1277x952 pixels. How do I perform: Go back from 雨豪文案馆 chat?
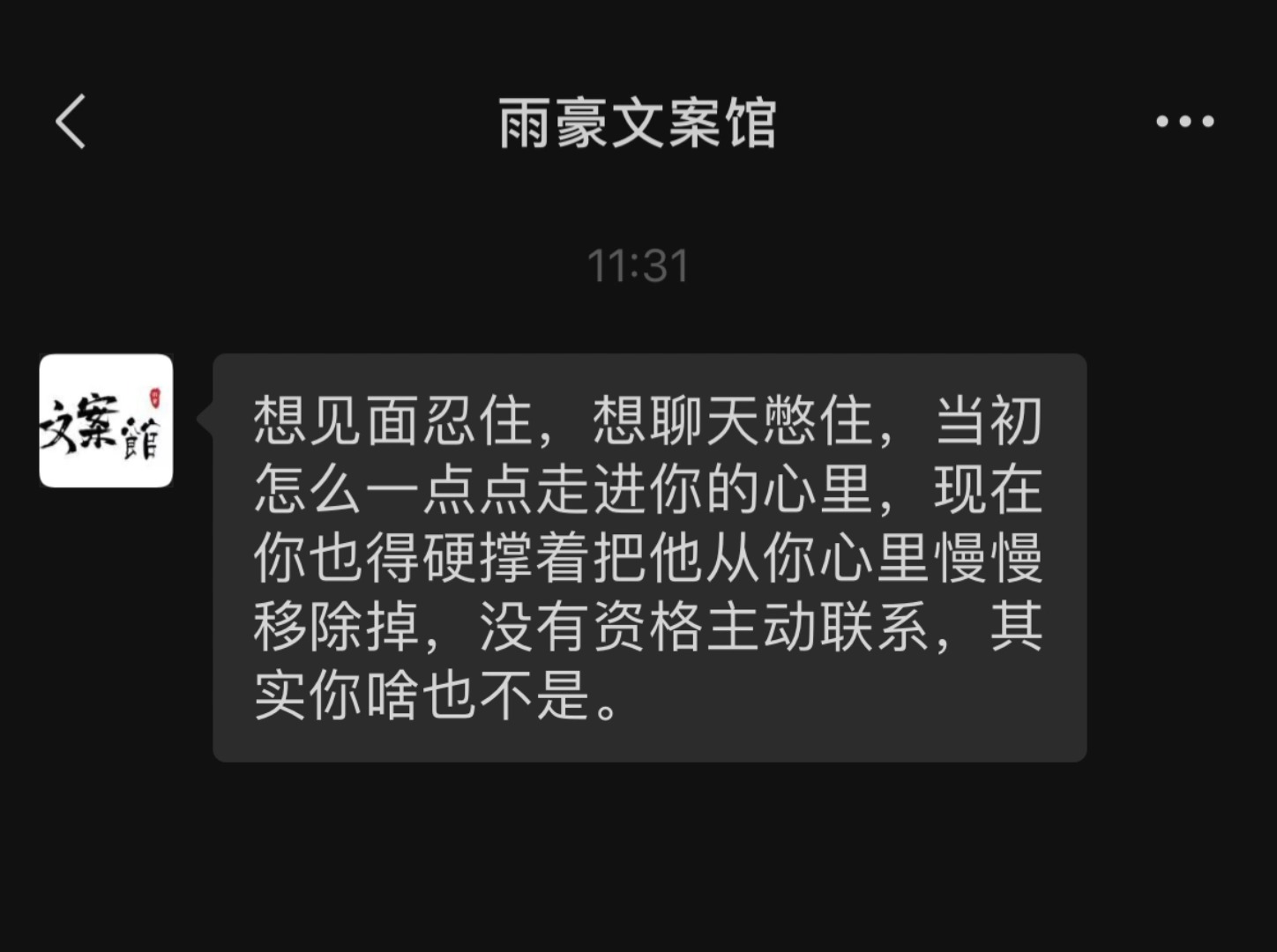click(x=71, y=122)
